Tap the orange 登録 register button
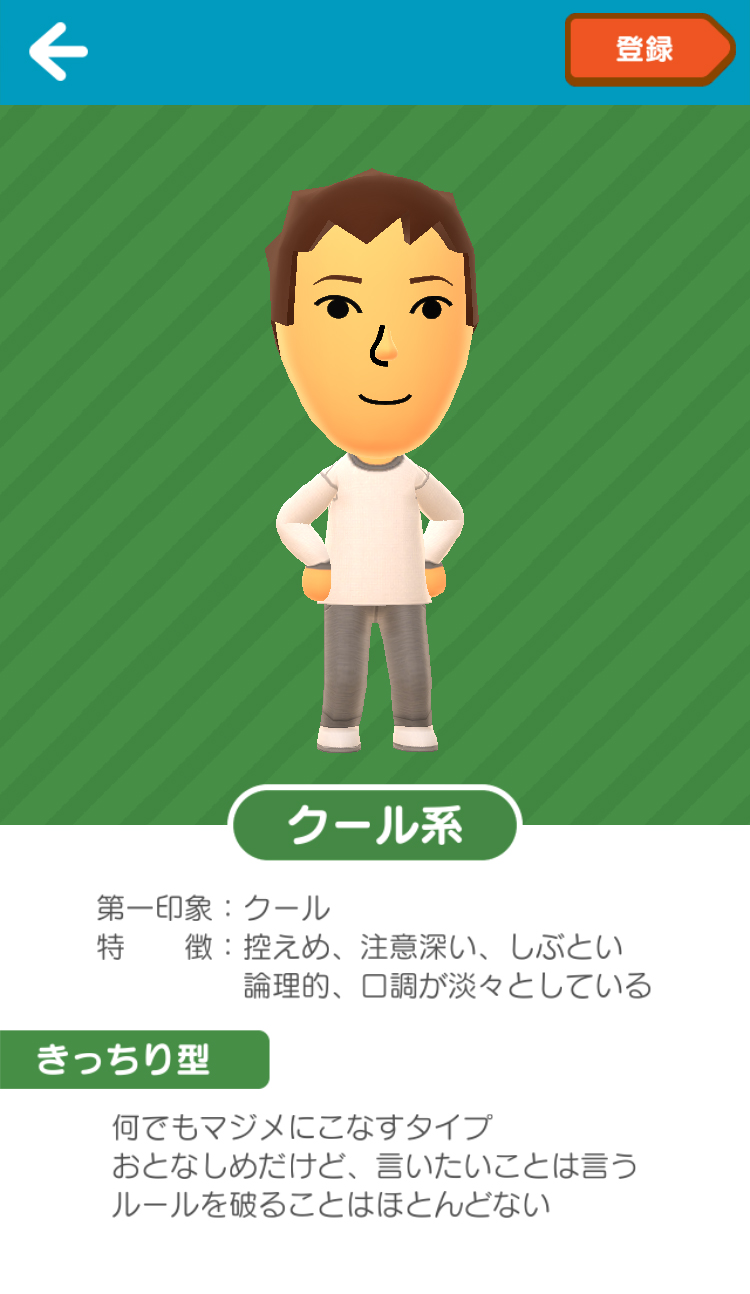 tap(648, 50)
